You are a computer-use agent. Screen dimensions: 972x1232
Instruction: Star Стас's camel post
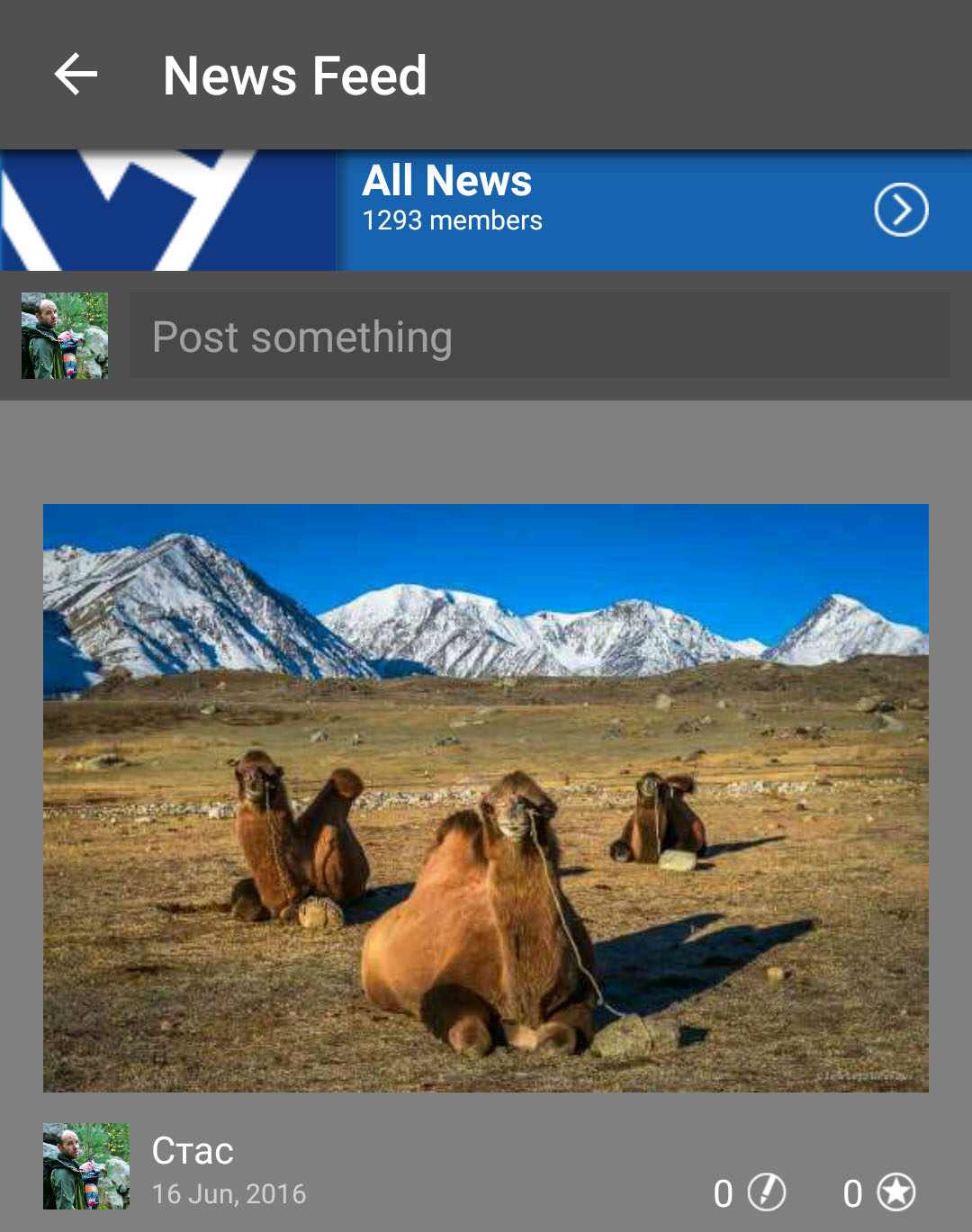point(896,1192)
